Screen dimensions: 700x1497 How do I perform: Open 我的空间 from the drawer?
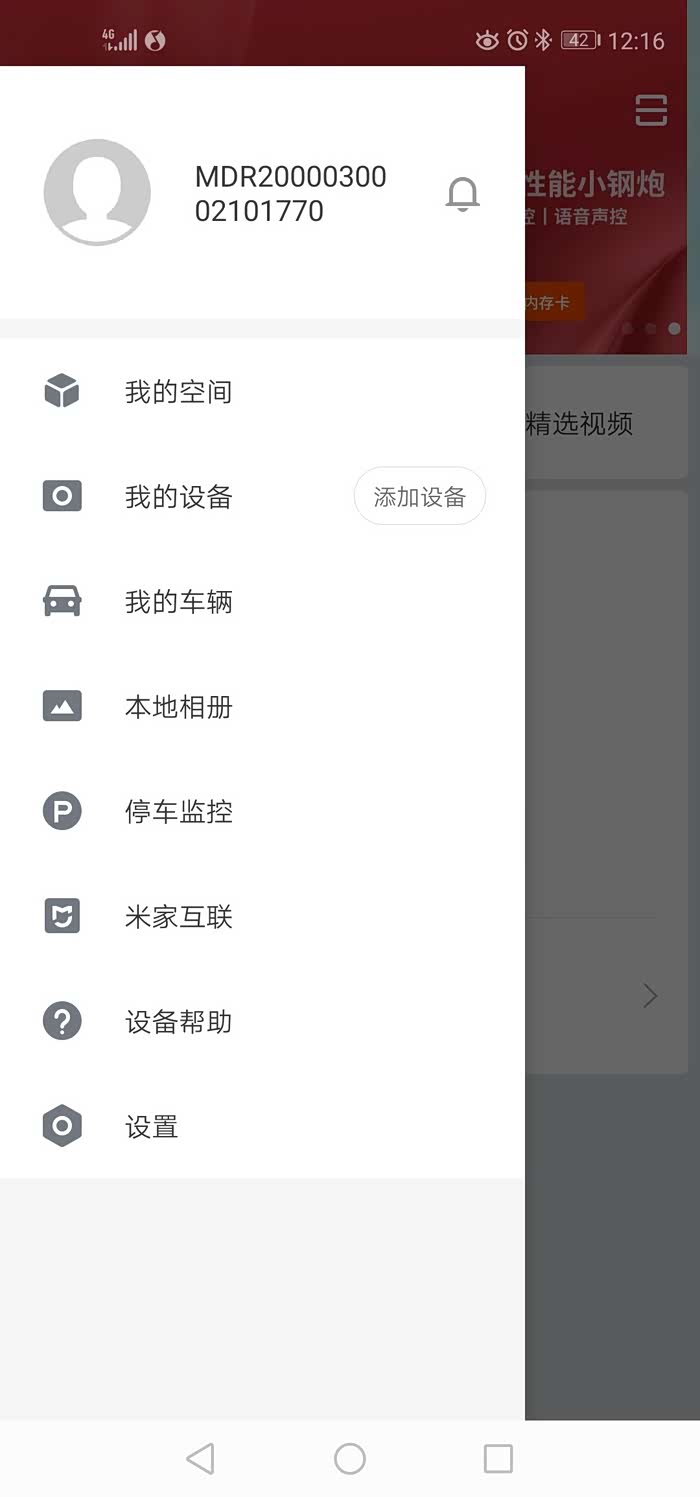point(178,392)
